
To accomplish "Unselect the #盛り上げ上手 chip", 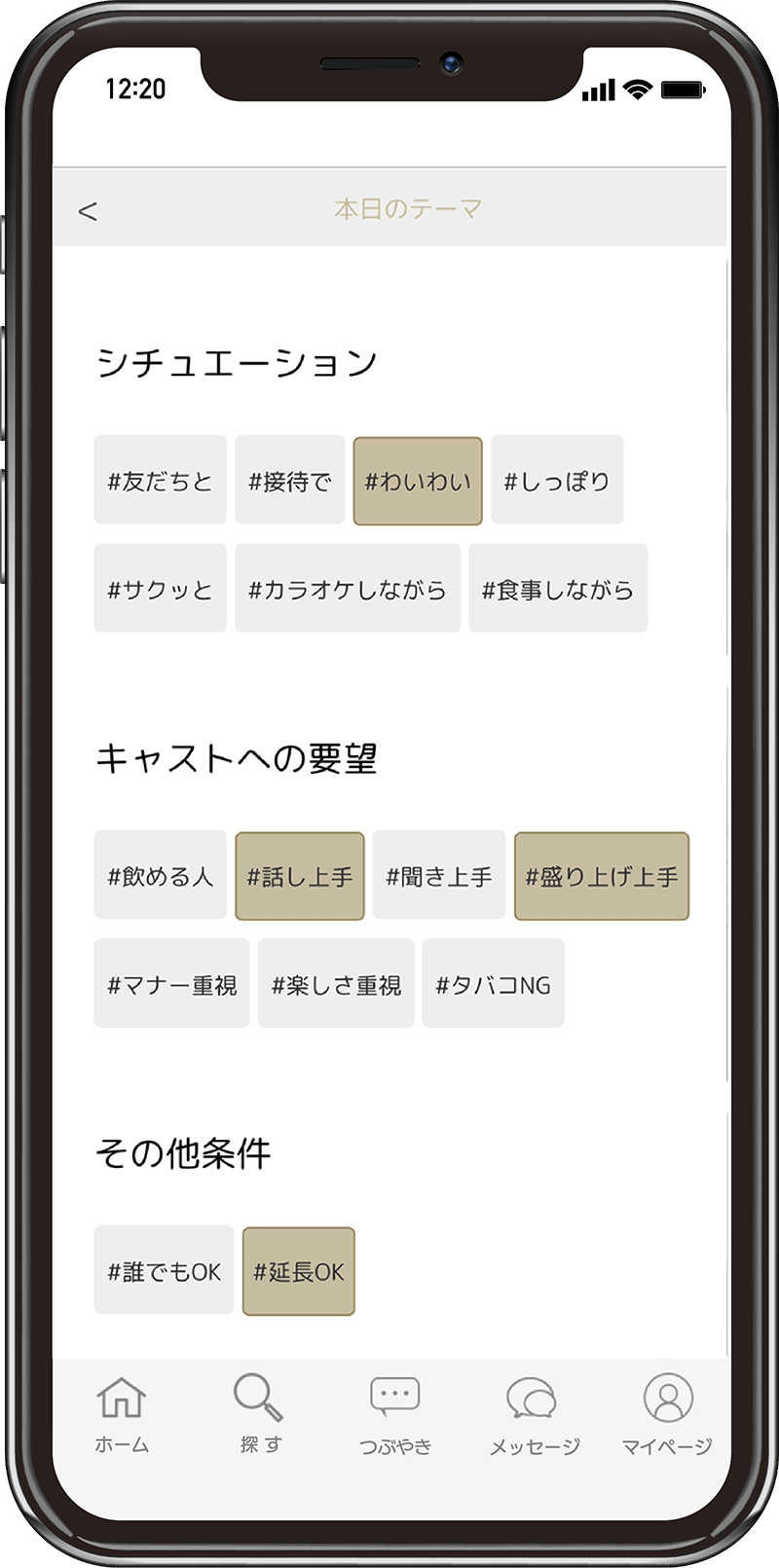I will coord(602,876).
